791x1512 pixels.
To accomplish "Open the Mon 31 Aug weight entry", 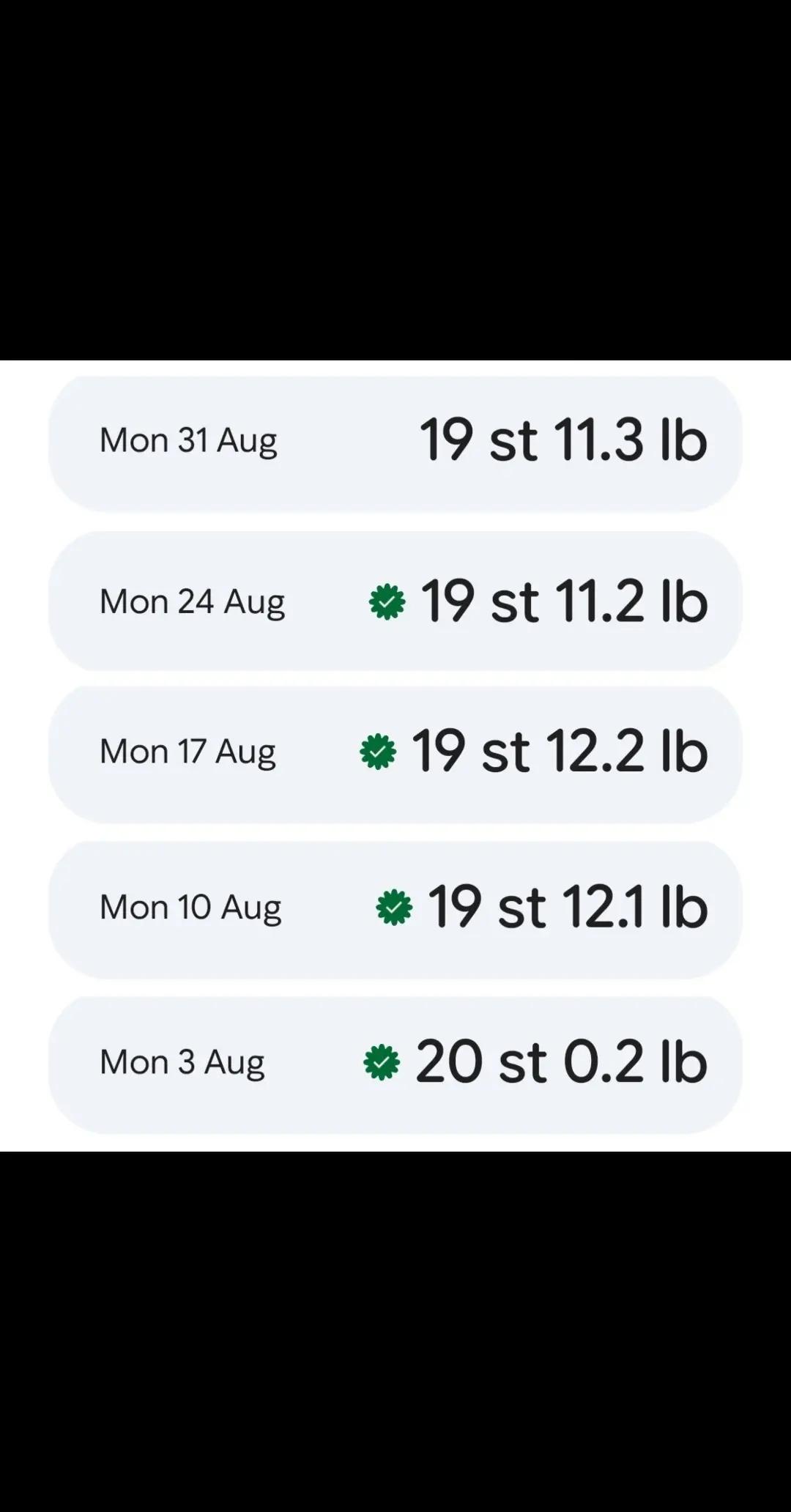I will coord(395,442).
